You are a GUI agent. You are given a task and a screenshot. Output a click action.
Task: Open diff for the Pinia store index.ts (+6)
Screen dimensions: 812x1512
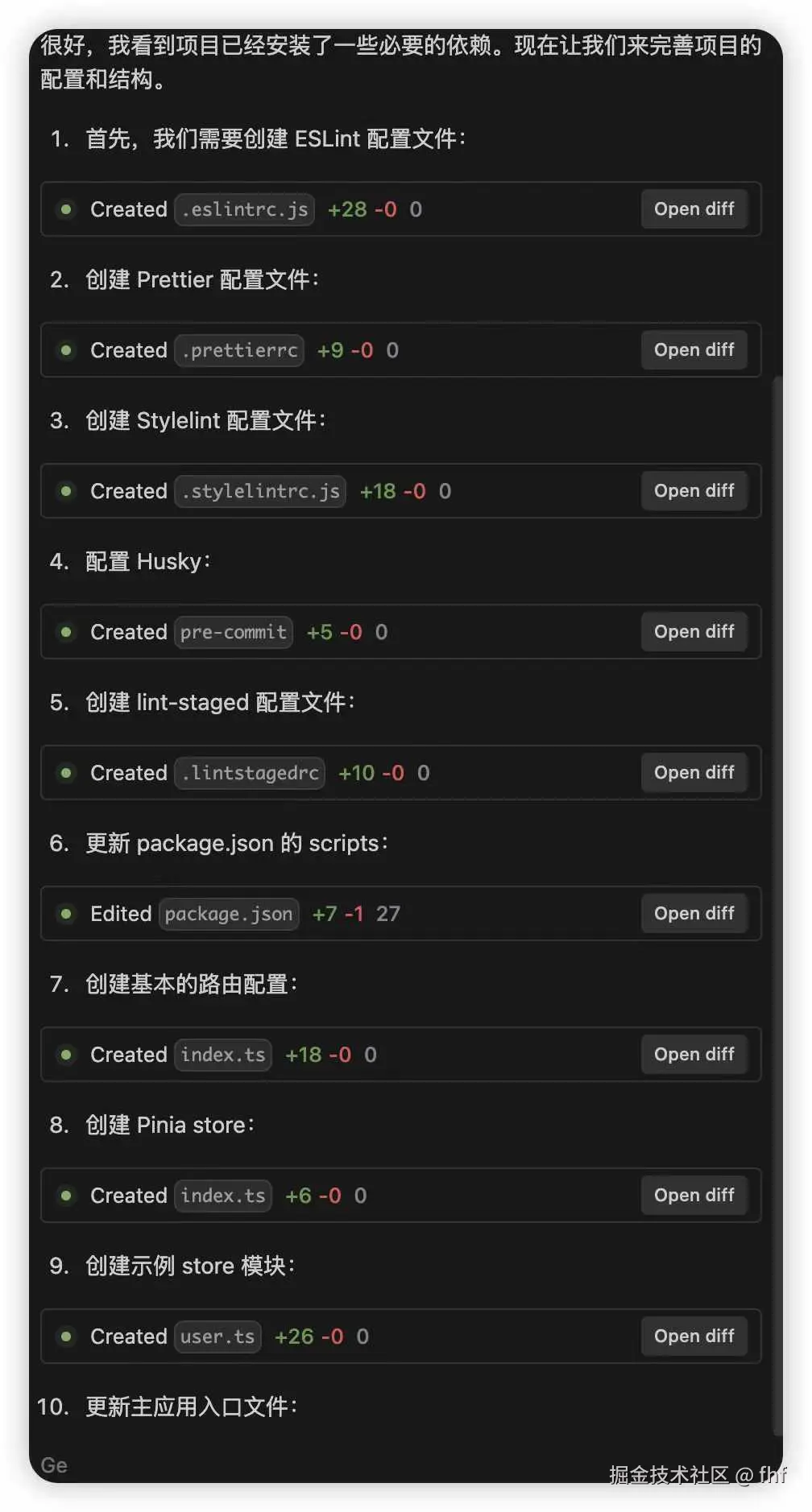(x=694, y=1196)
